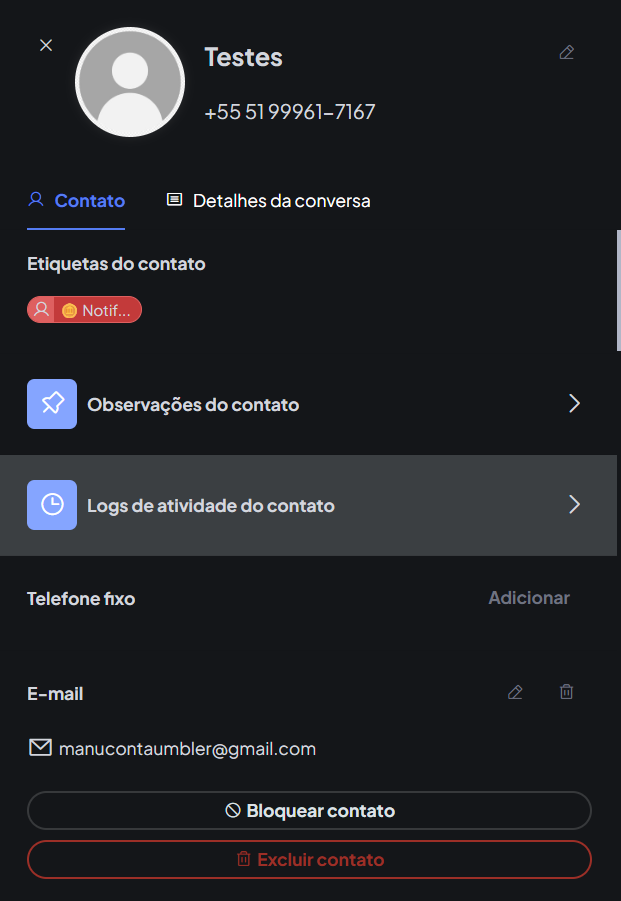This screenshot has width=621, height=901.
Task: Edit the e-mail with pencil icon
Action: [515, 692]
